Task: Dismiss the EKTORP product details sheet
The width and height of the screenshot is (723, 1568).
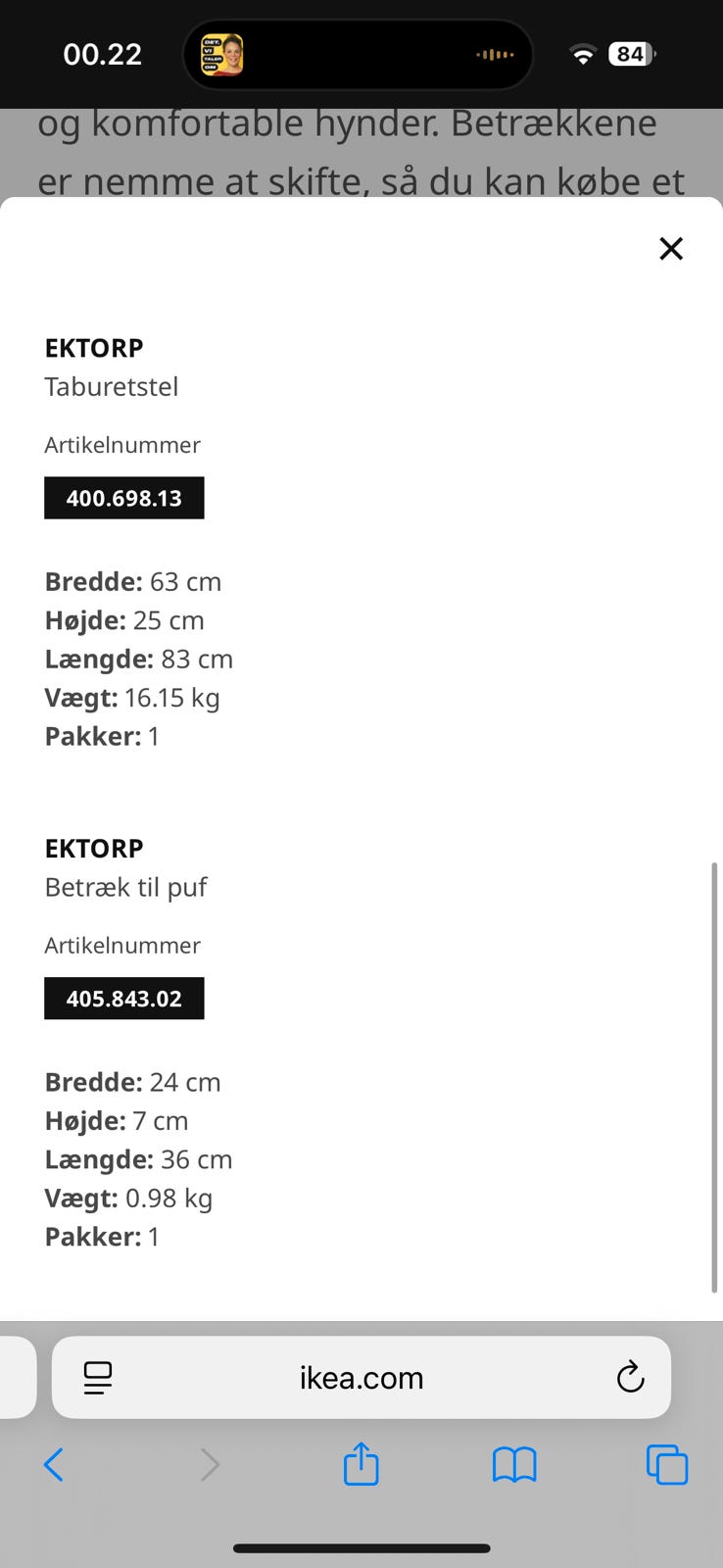Action: 671,249
